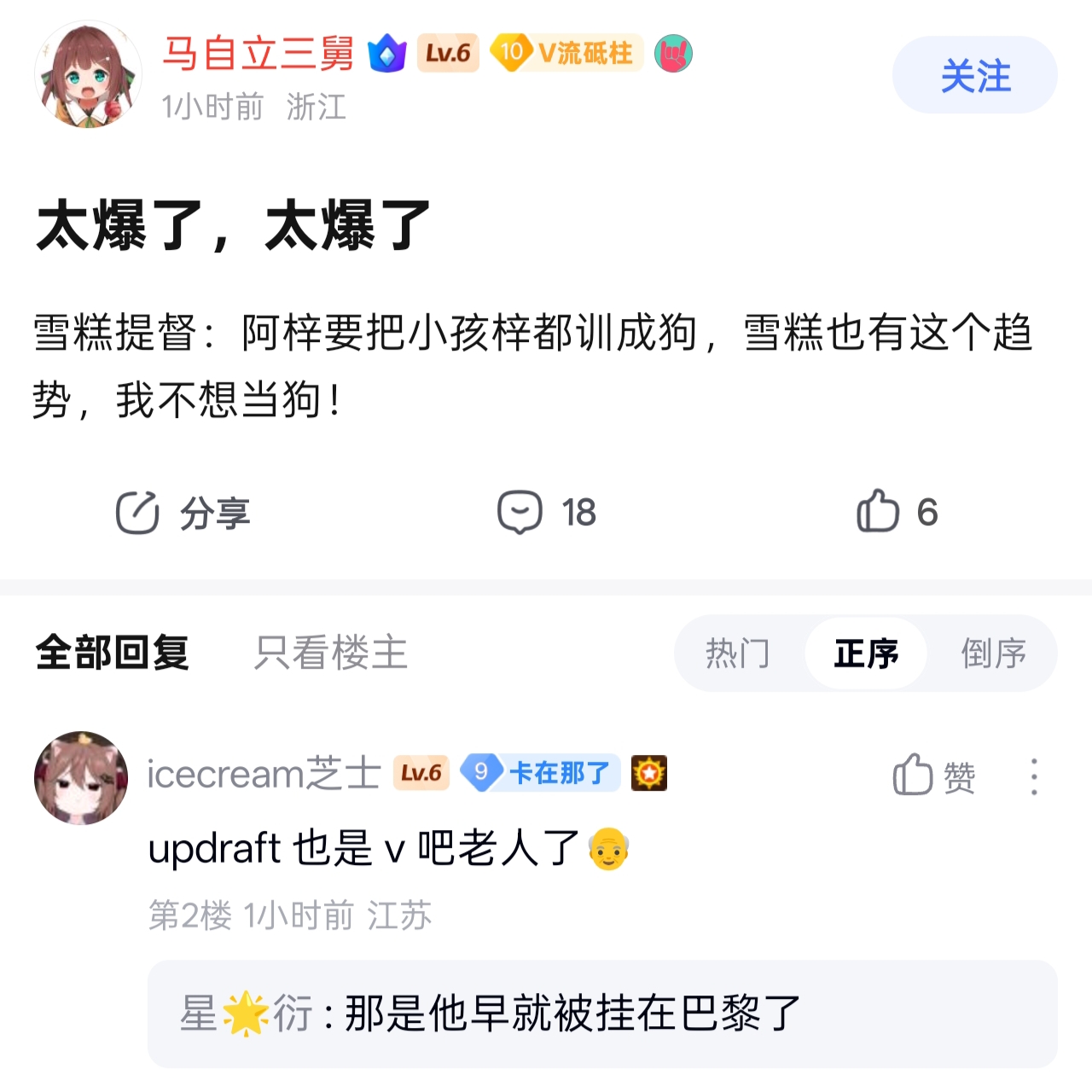Share this post via 分享

click(183, 513)
